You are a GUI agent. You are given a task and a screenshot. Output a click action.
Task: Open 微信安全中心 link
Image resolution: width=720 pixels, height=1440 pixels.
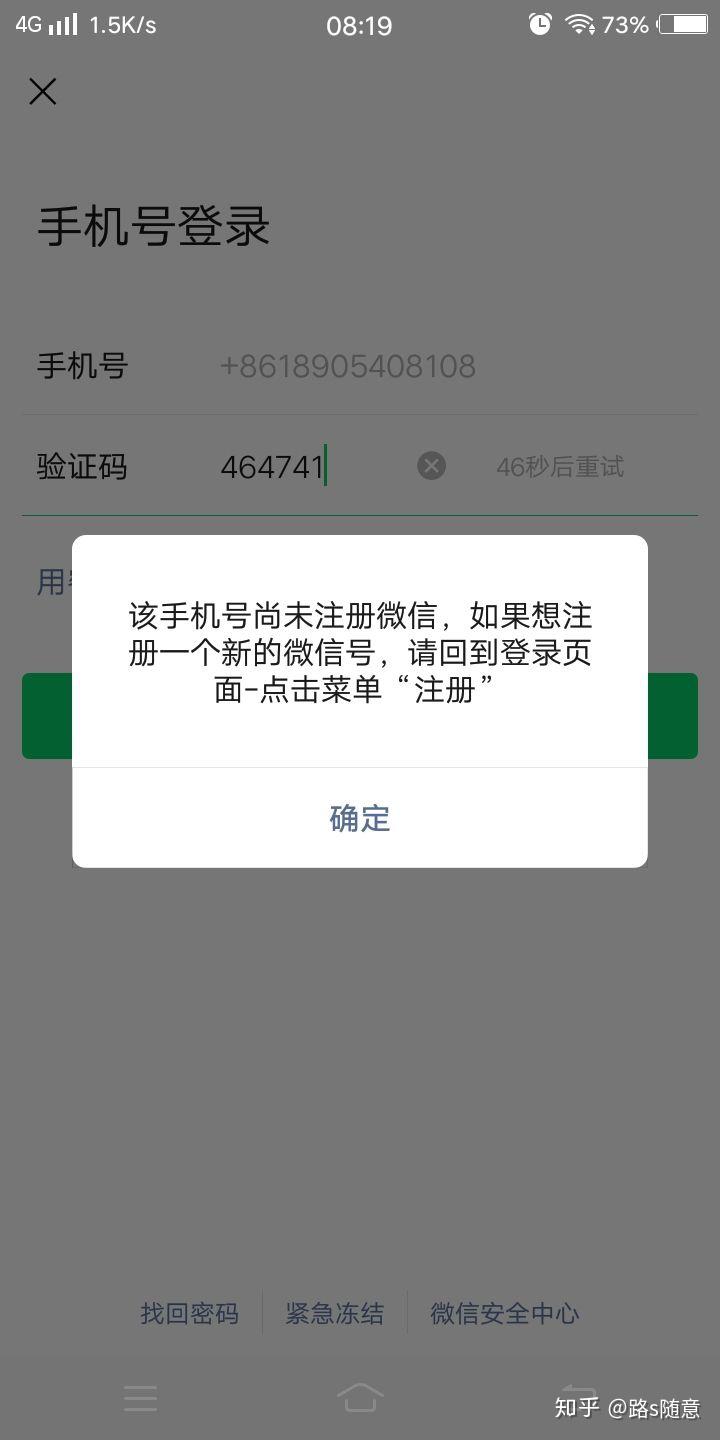[505, 1313]
